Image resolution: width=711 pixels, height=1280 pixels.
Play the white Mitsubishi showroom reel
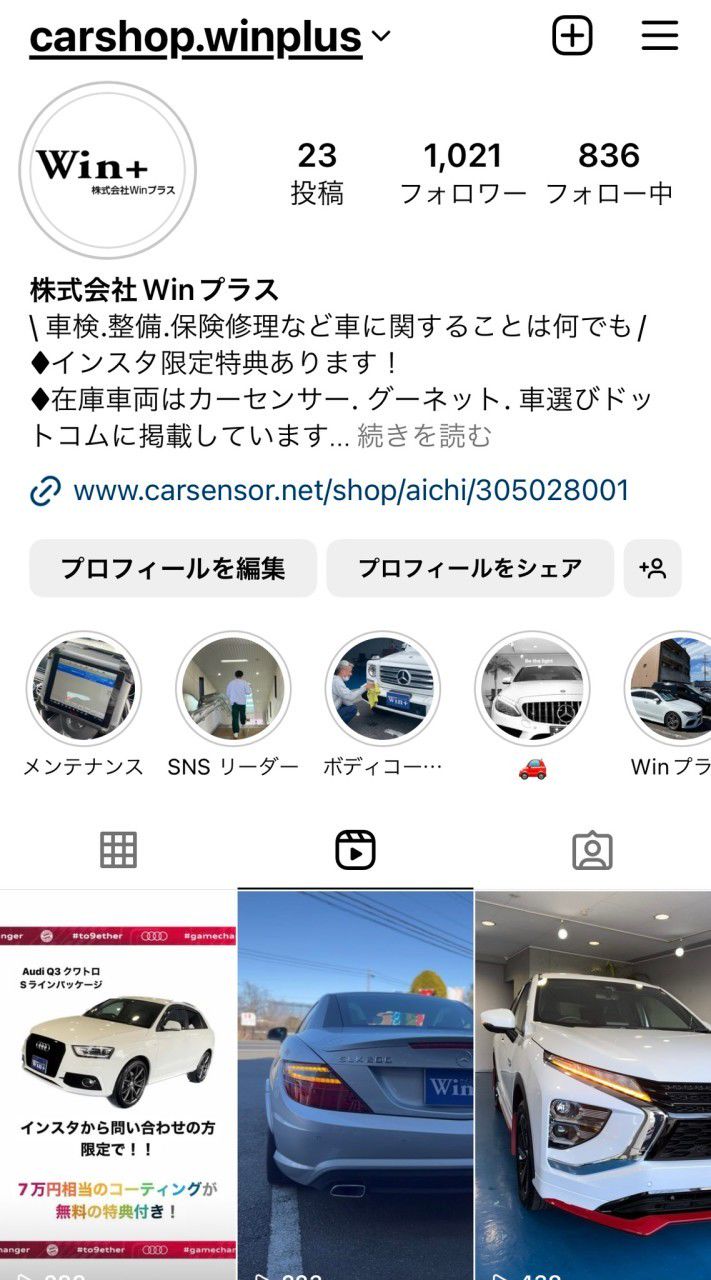[x=593, y=1080]
